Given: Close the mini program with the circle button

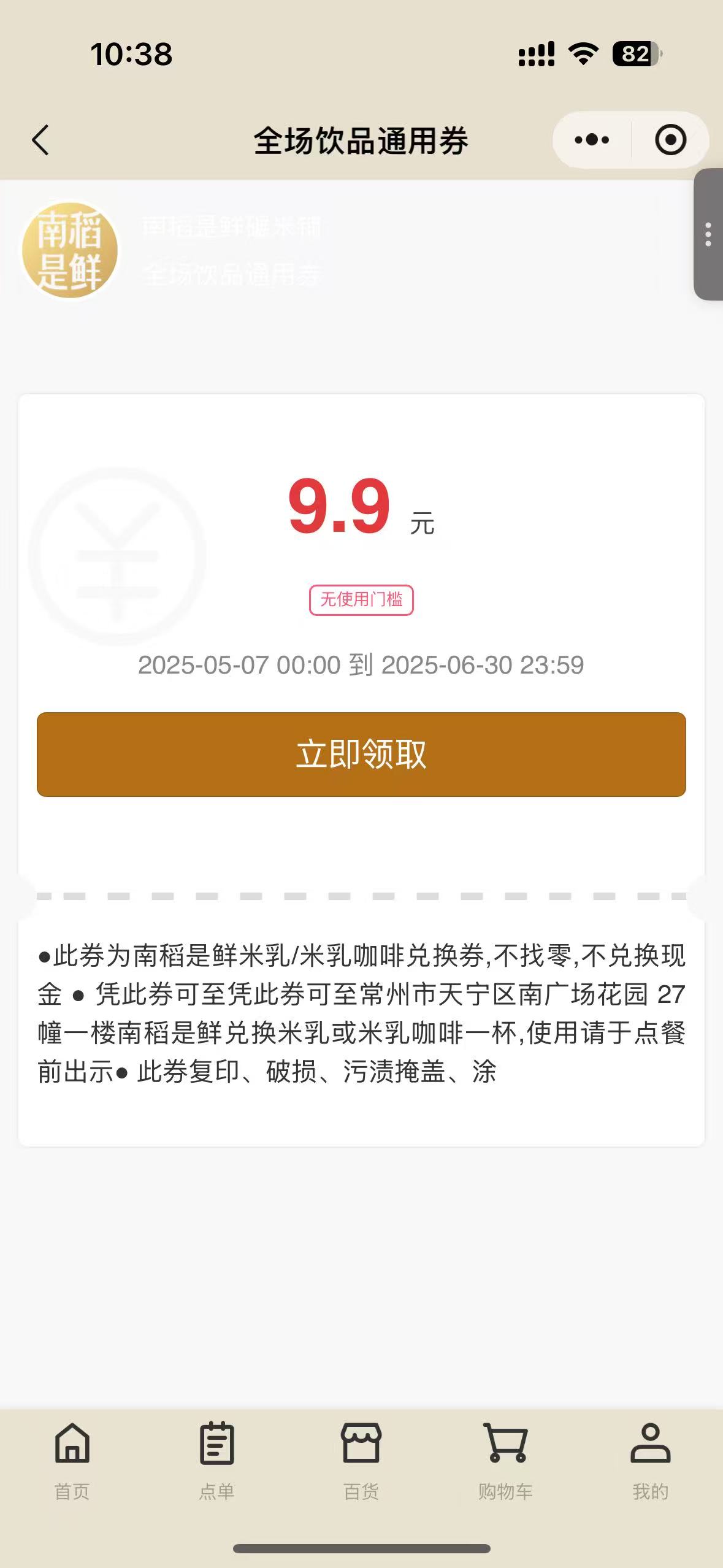Looking at the screenshot, I should click(670, 140).
